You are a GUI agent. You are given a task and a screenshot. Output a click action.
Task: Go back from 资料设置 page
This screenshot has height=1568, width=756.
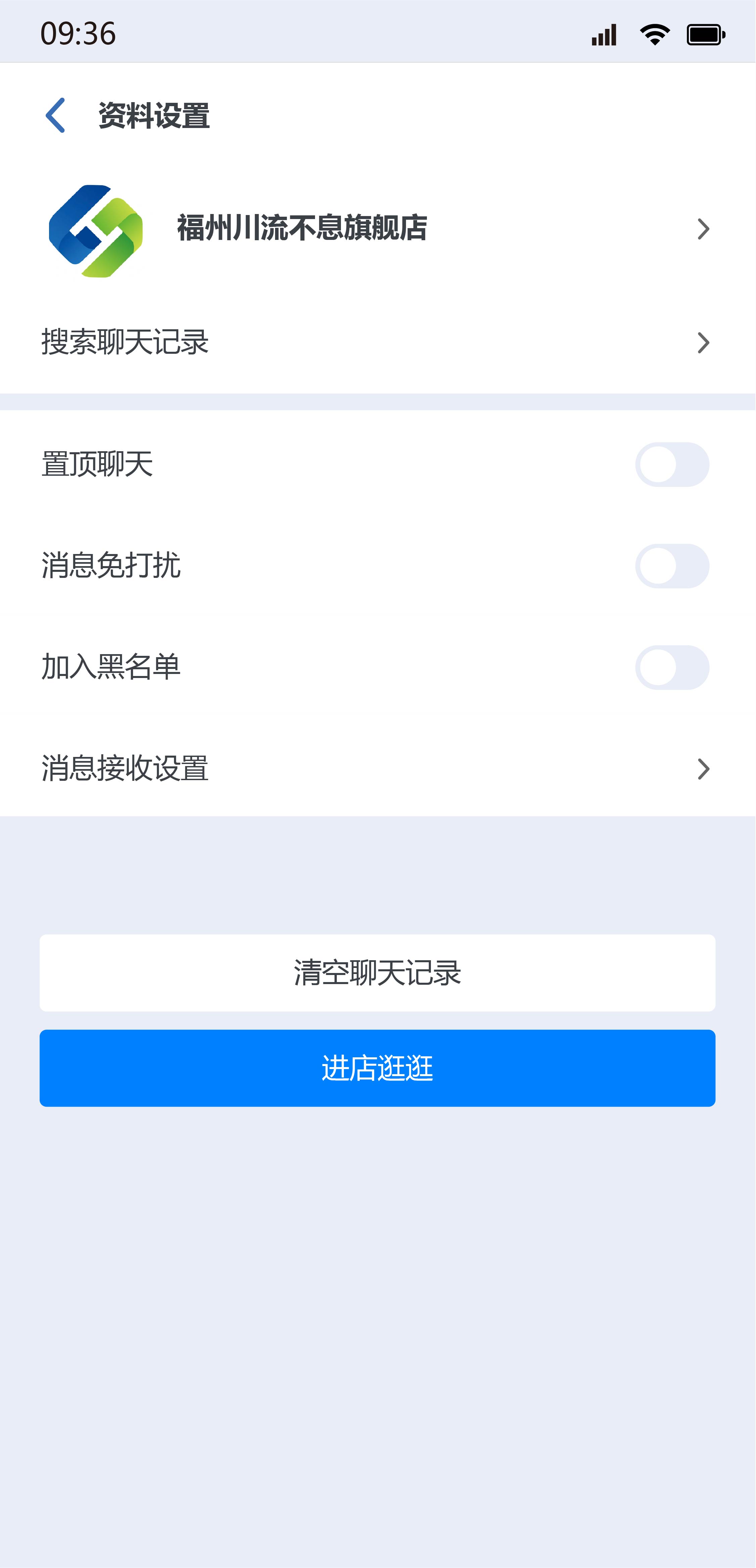click(x=55, y=115)
